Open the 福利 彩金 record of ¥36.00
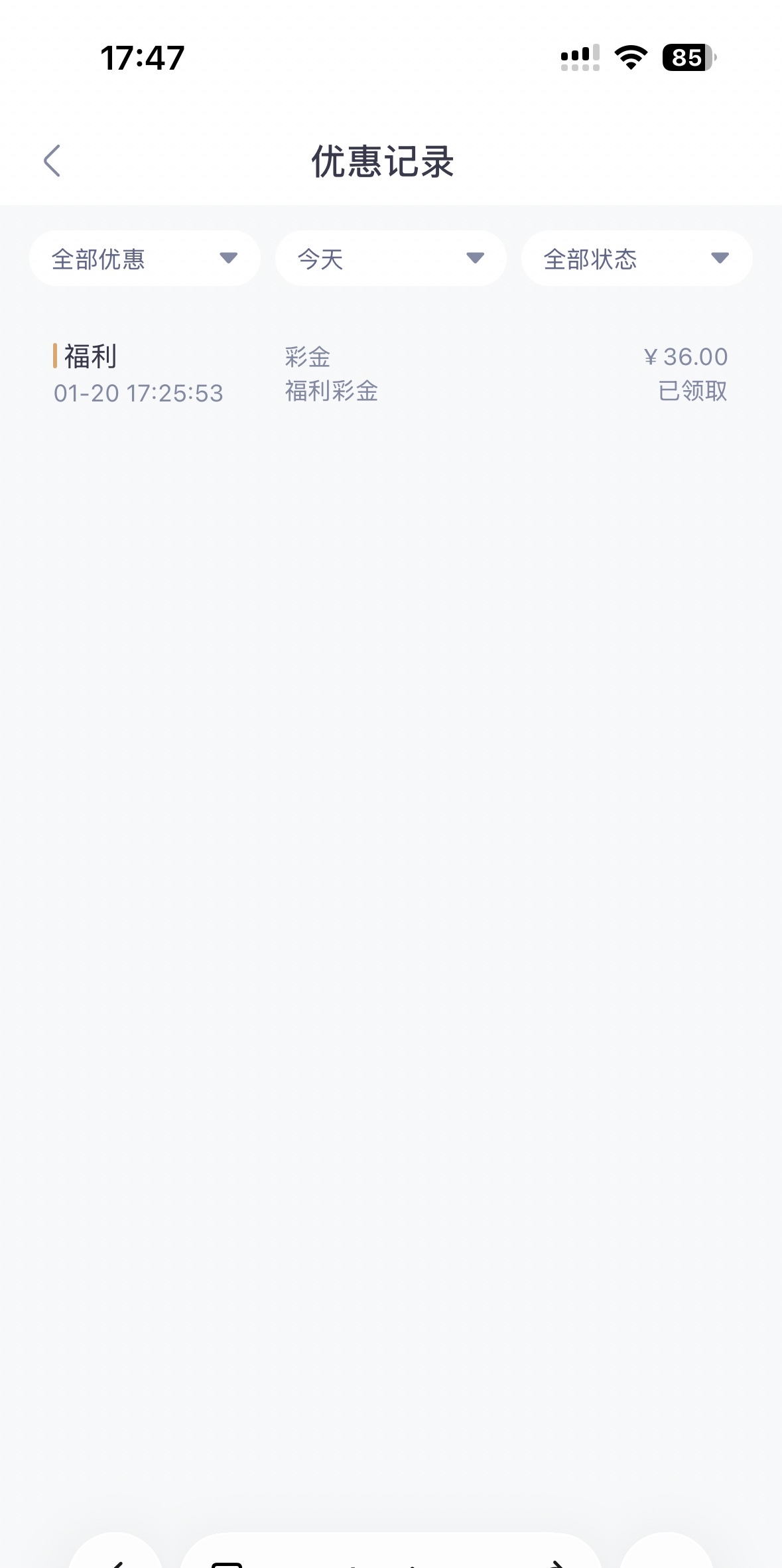The height and width of the screenshot is (1568, 782). coord(391,374)
